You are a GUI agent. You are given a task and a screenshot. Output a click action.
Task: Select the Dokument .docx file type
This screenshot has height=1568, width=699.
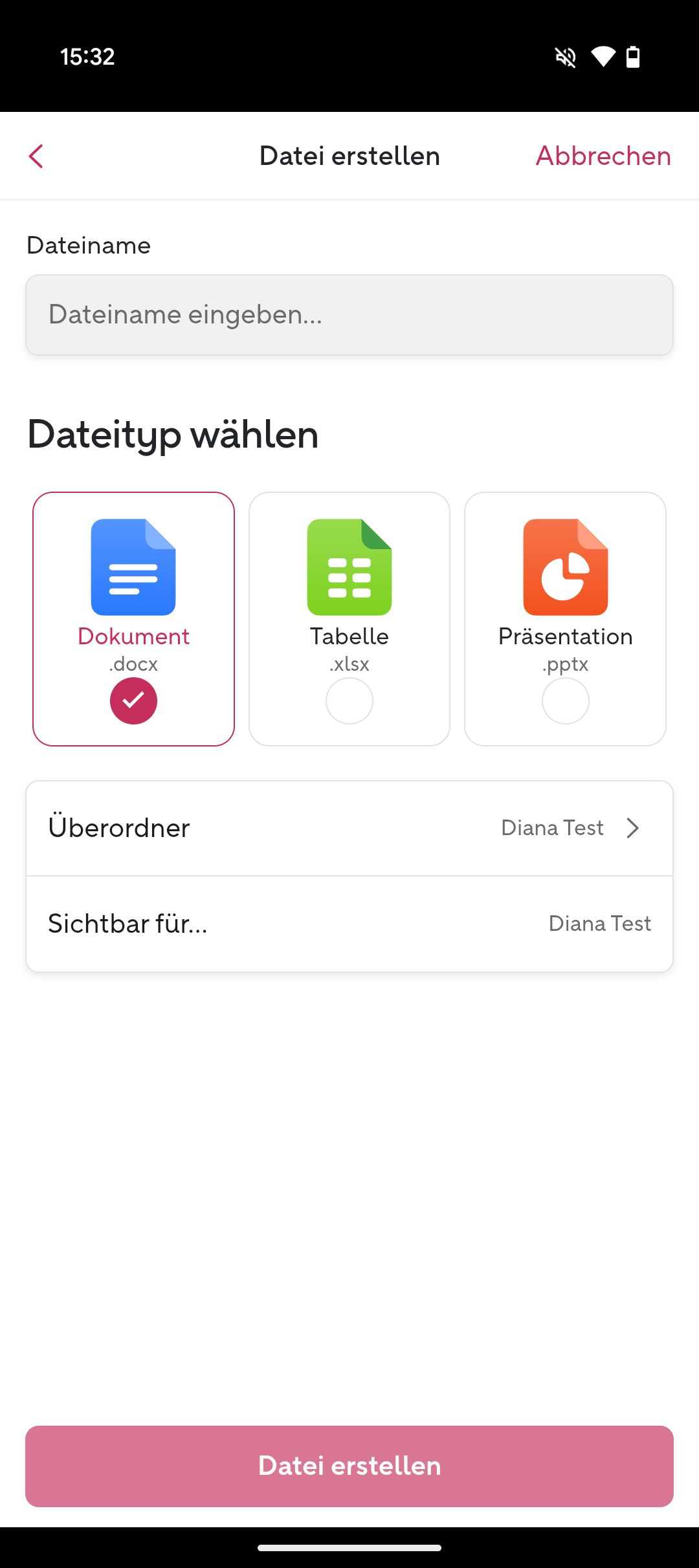[x=133, y=618]
